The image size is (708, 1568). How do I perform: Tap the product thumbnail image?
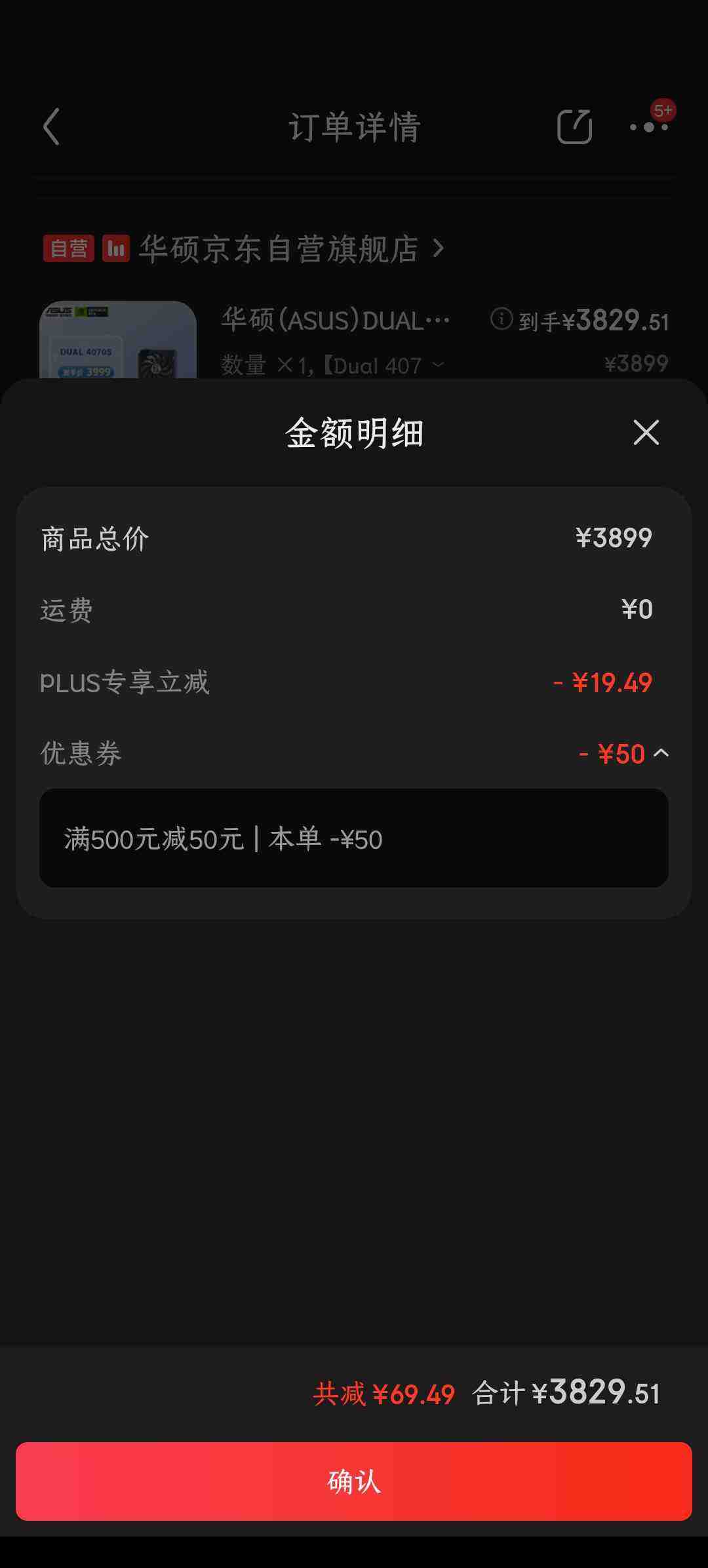coord(117,341)
